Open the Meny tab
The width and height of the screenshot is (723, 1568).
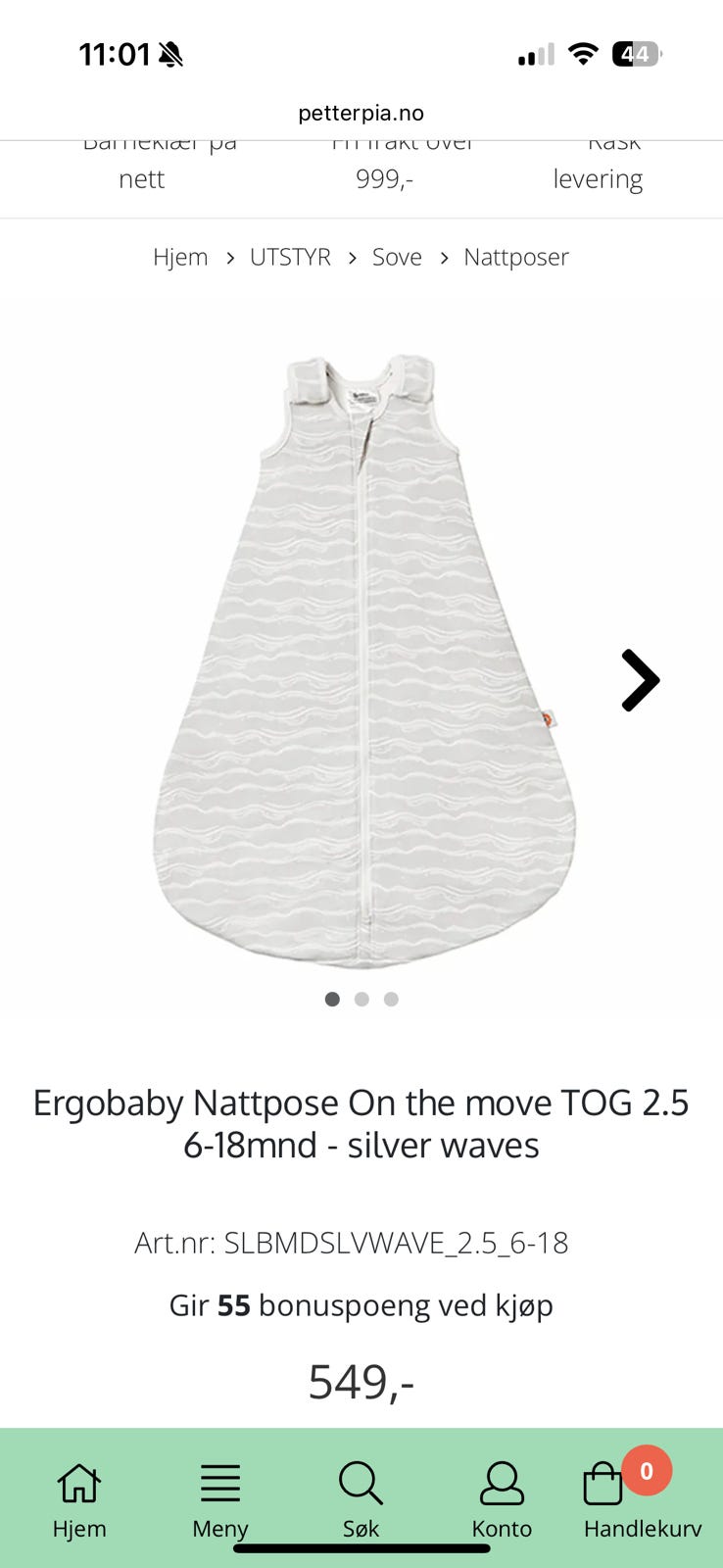(x=220, y=1499)
